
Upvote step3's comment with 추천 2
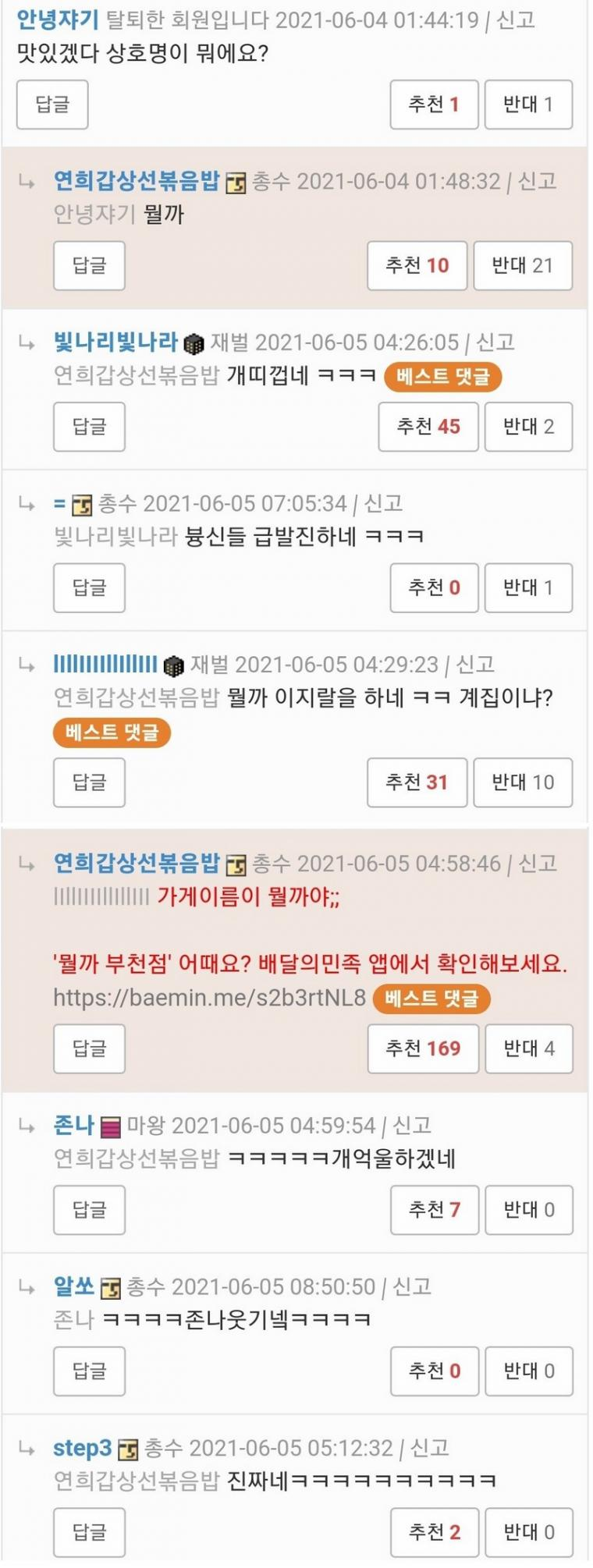(x=434, y=1532)
